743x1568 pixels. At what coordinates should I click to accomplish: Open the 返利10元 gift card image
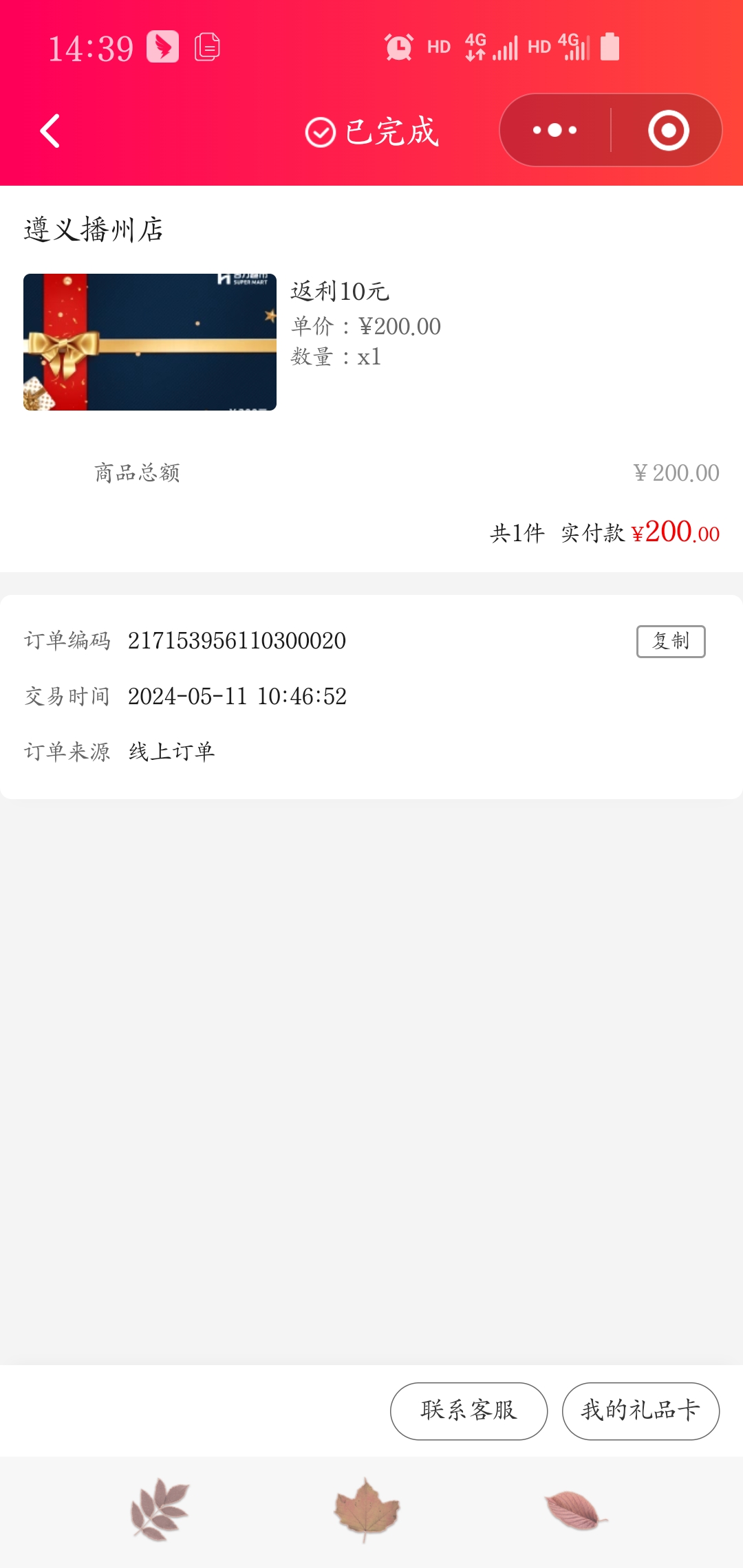click(150, 342)
